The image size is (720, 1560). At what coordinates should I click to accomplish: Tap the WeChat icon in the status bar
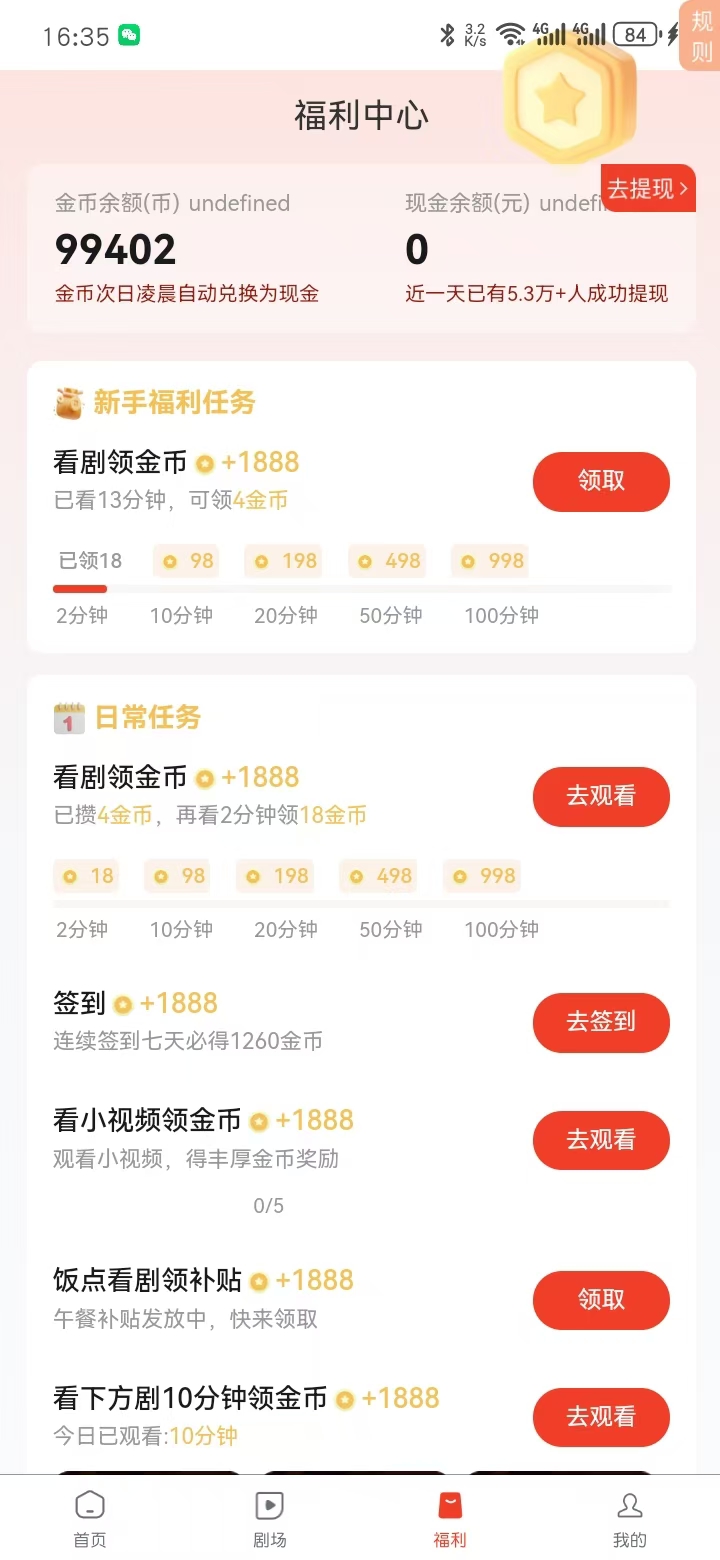click(x=129, y=33)
